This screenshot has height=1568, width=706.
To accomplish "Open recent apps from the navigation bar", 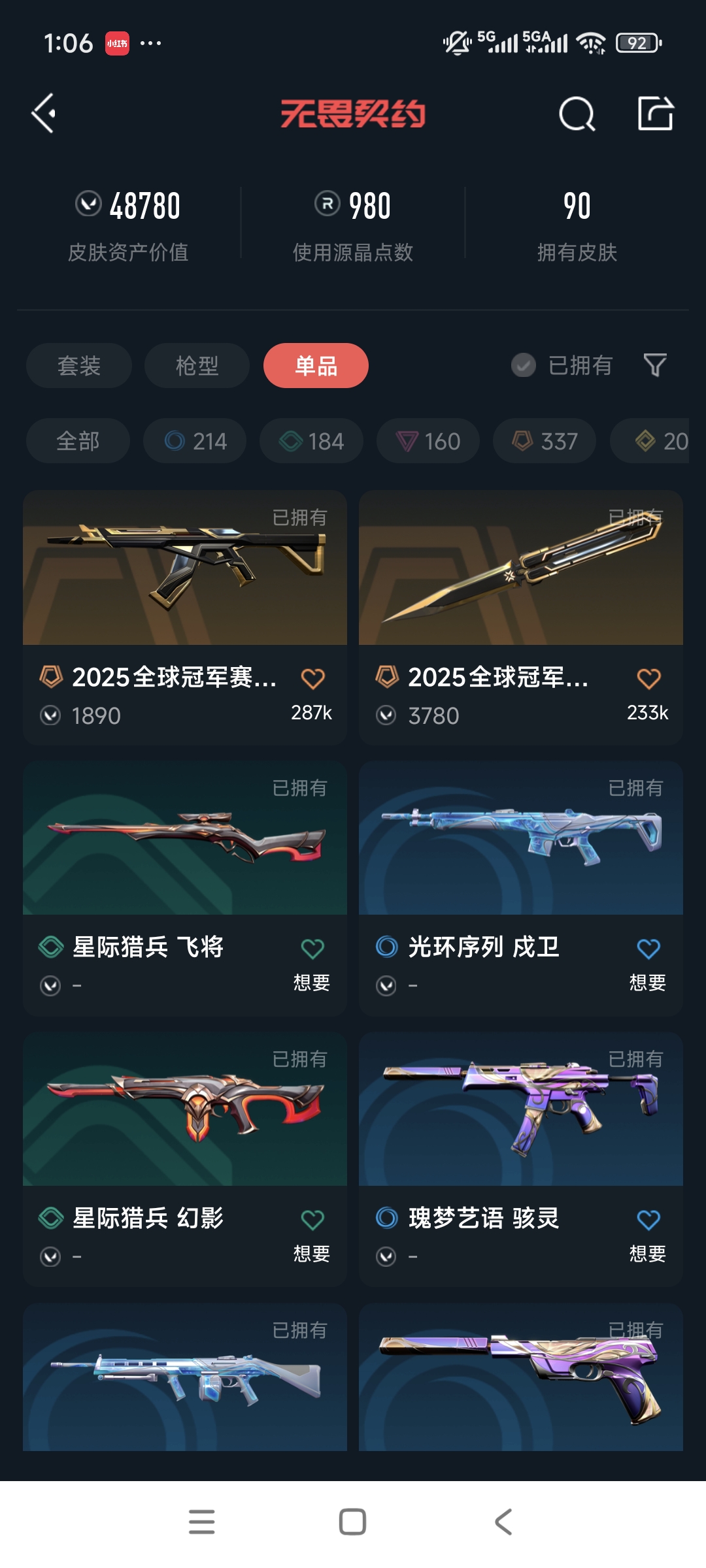I will 201,1522.
